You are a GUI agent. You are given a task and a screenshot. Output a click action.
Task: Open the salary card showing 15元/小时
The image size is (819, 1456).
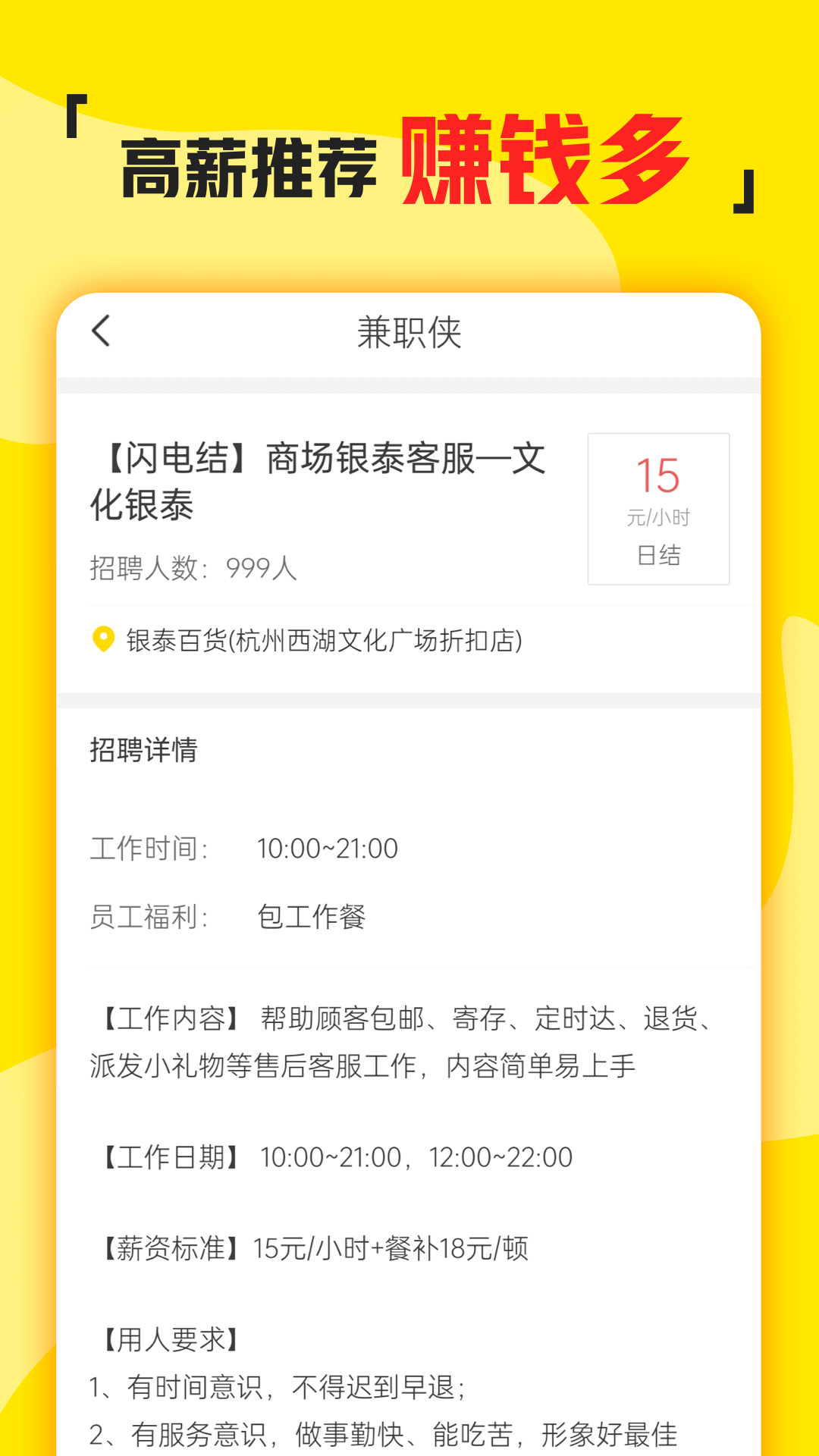(659, 508)
